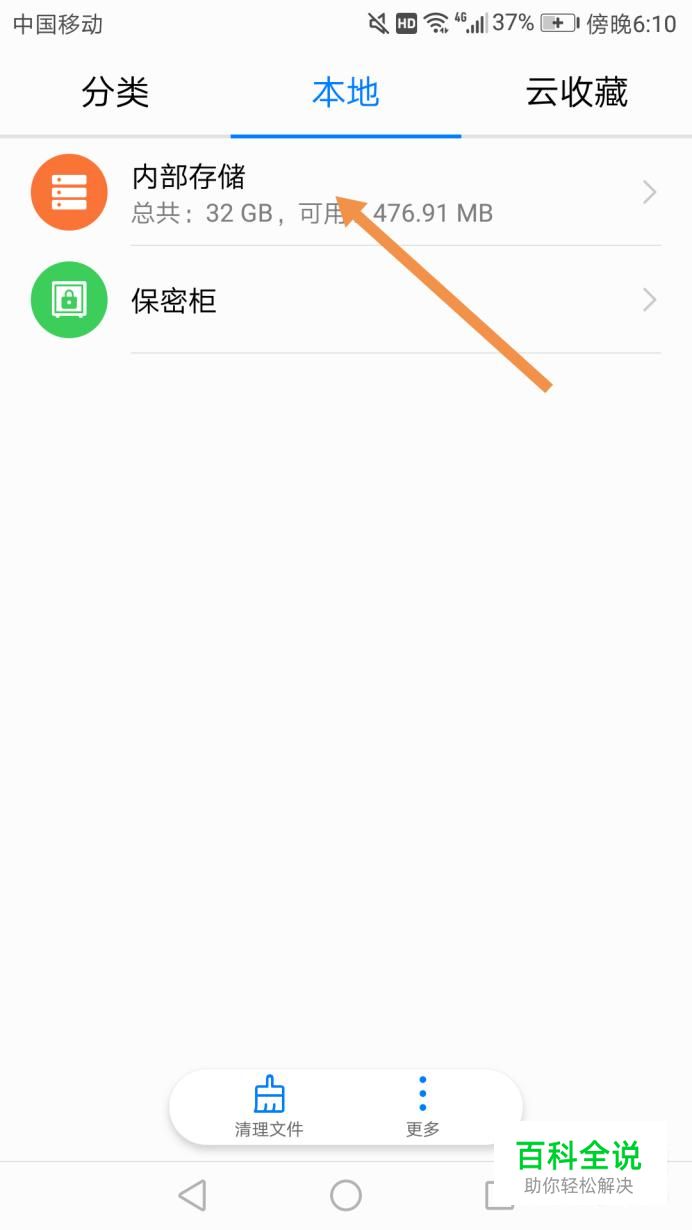Open the 更多 overflow menu
Image resolution: width=692 pixels, height=1230 pixels.
[422, 1107]
